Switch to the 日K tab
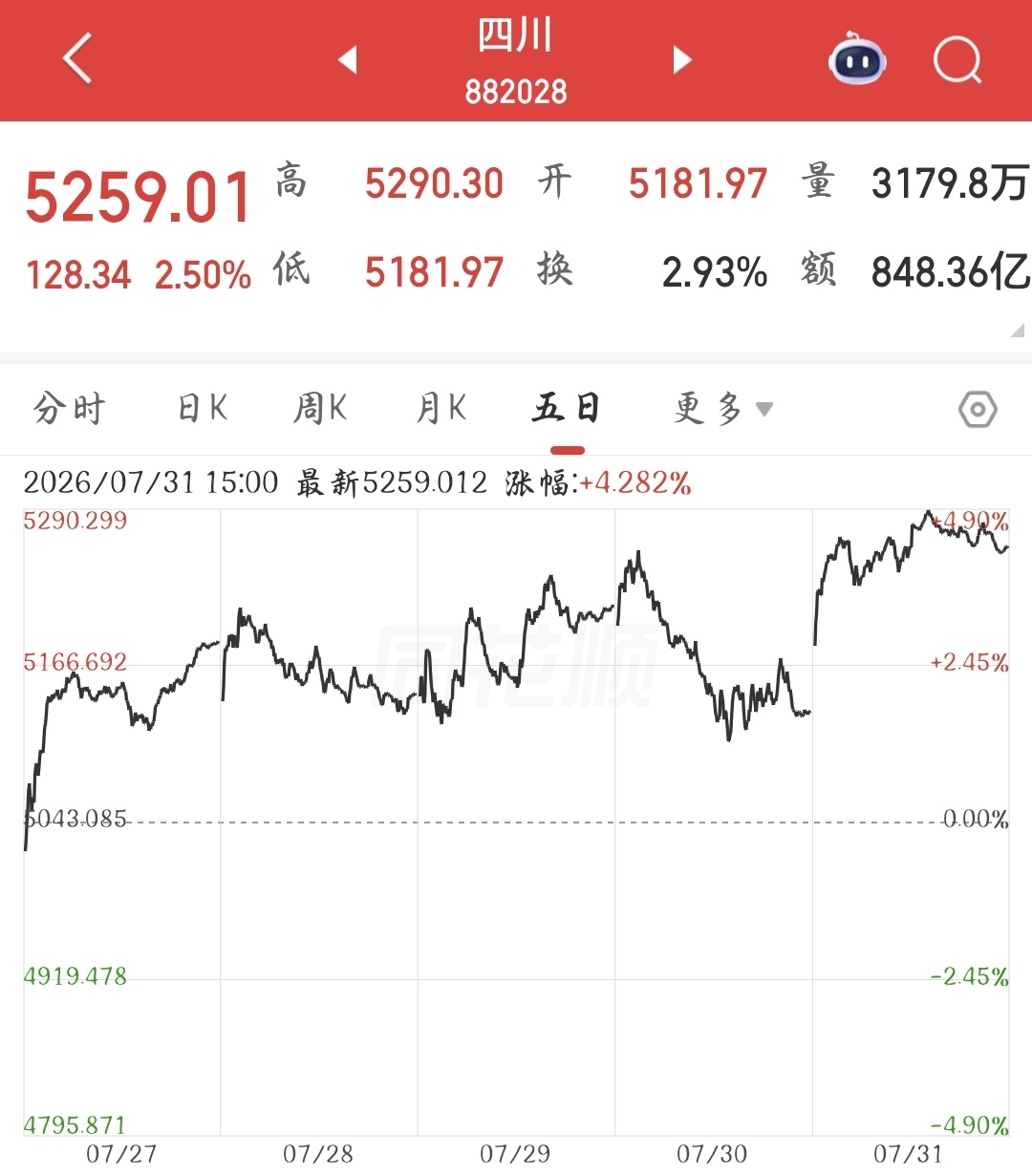The image size is (1032, 1176). pos(203,409)
